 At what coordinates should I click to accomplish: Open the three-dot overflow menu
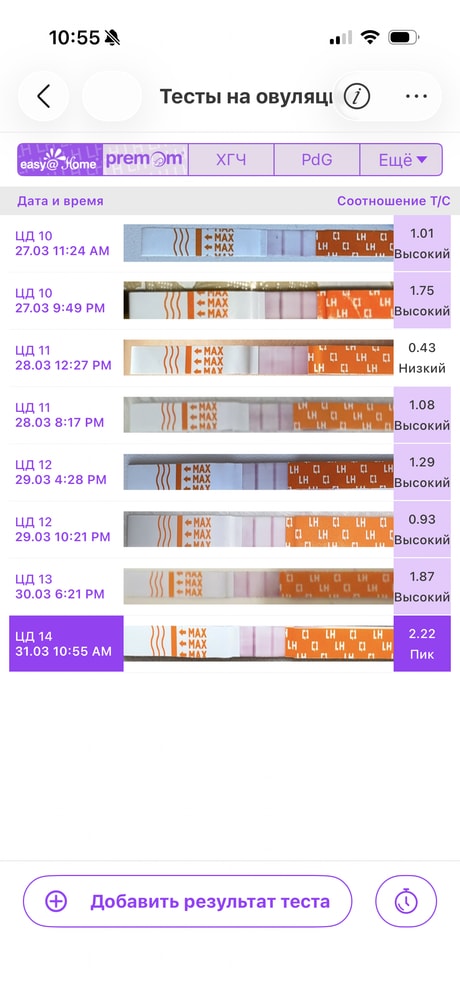416,96
